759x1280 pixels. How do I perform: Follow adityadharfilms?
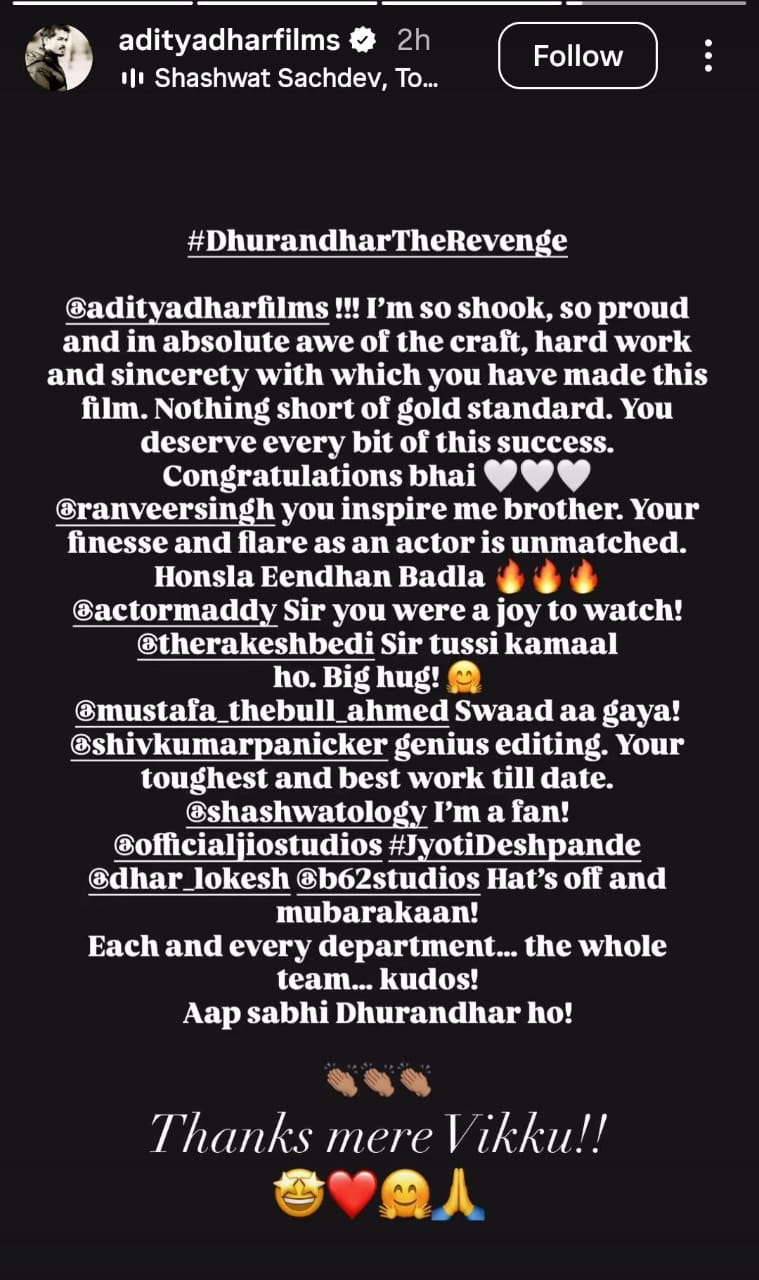click(x=577, y=56)
